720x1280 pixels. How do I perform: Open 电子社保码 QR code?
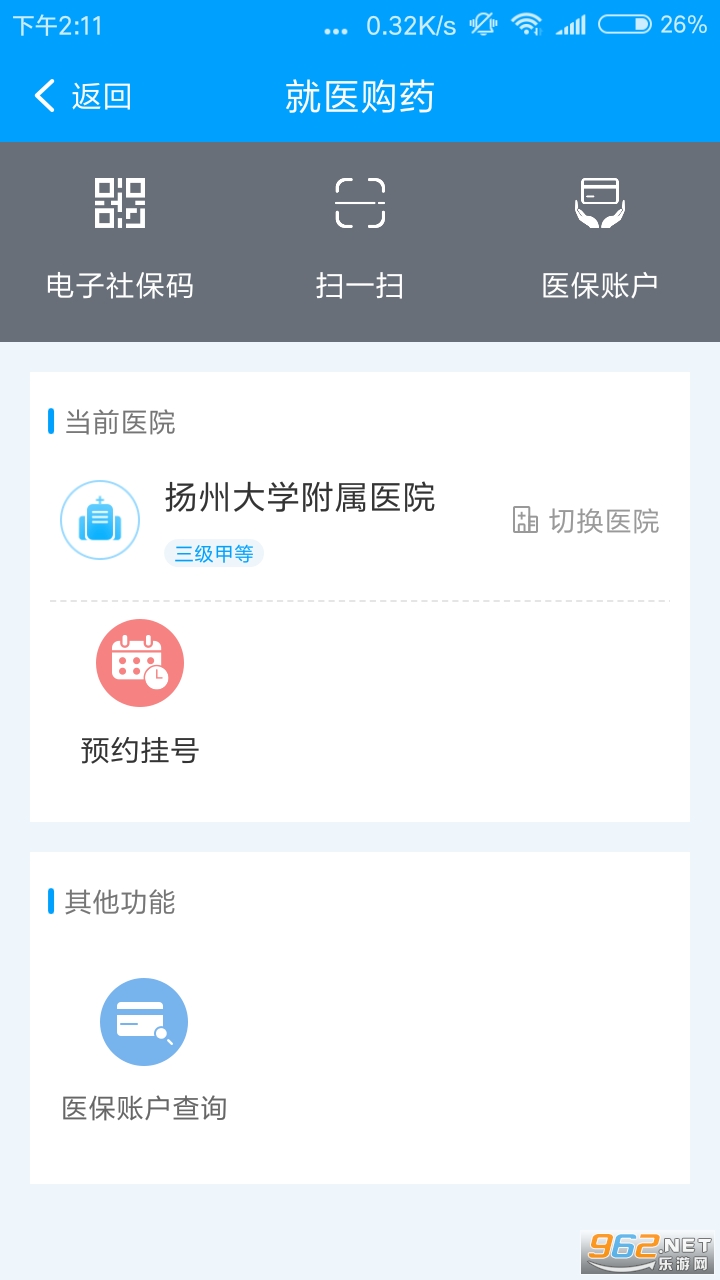pos(120,238)
